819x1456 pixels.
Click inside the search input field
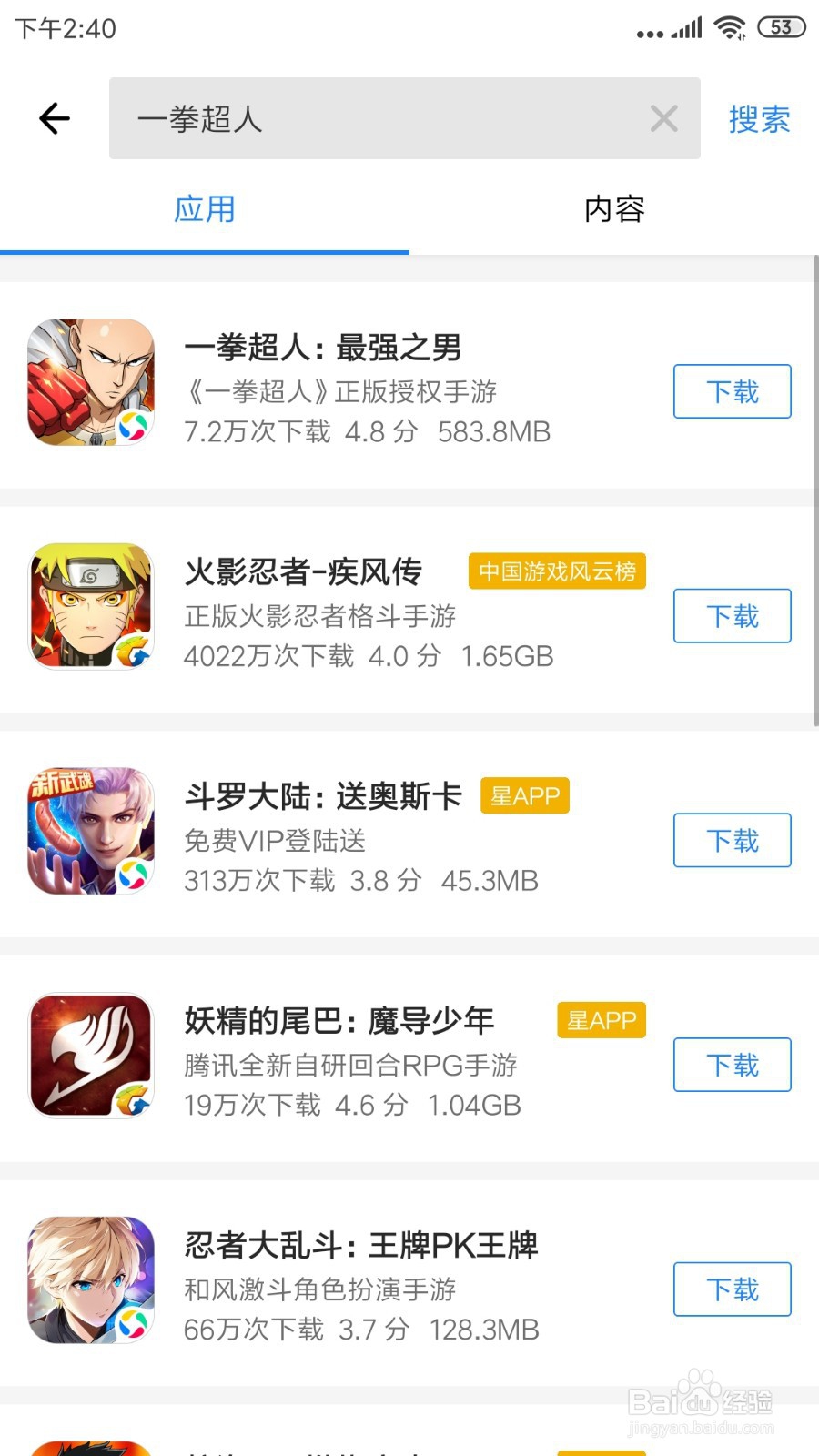pyautogui.click(x=364, y=119)
